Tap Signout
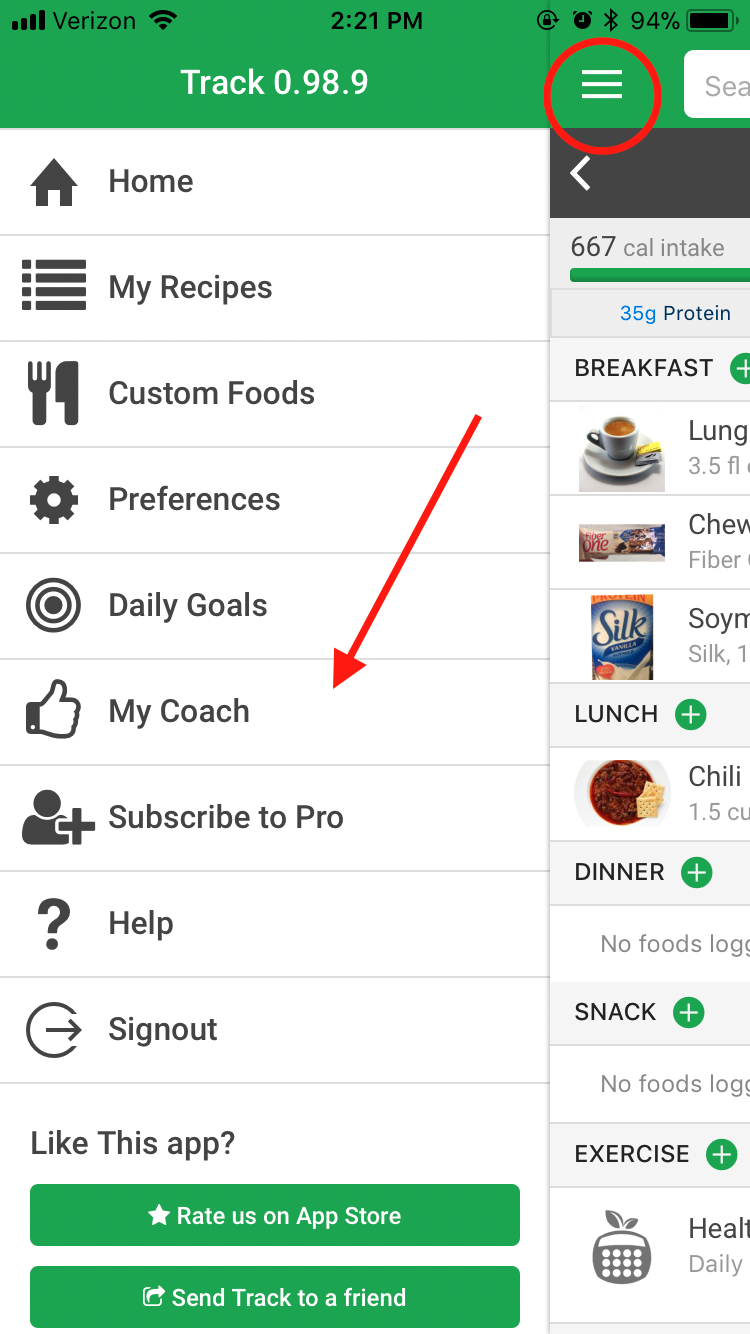The height and width of the screenshot is (1334, 750). click(274, 1030)
